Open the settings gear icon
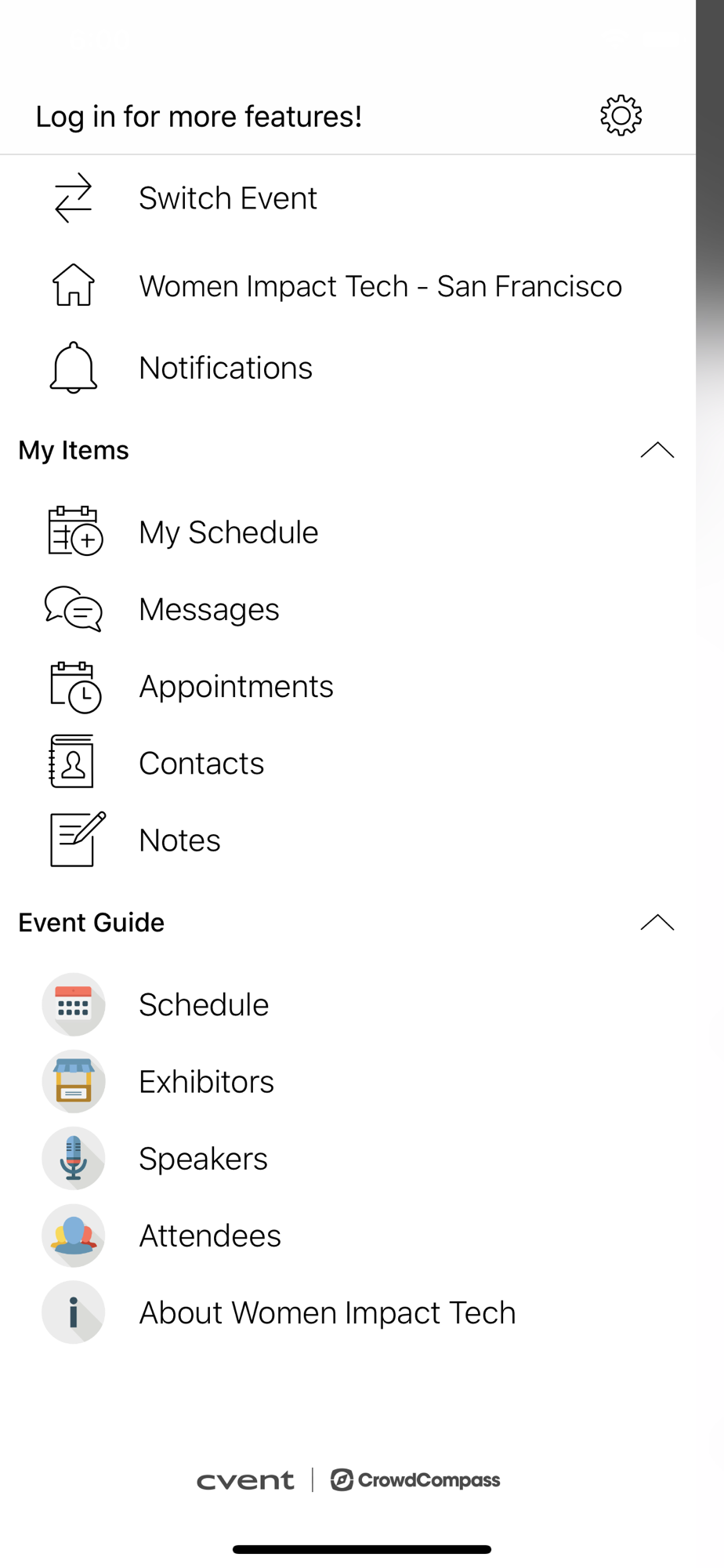 (x=621, y=116)
